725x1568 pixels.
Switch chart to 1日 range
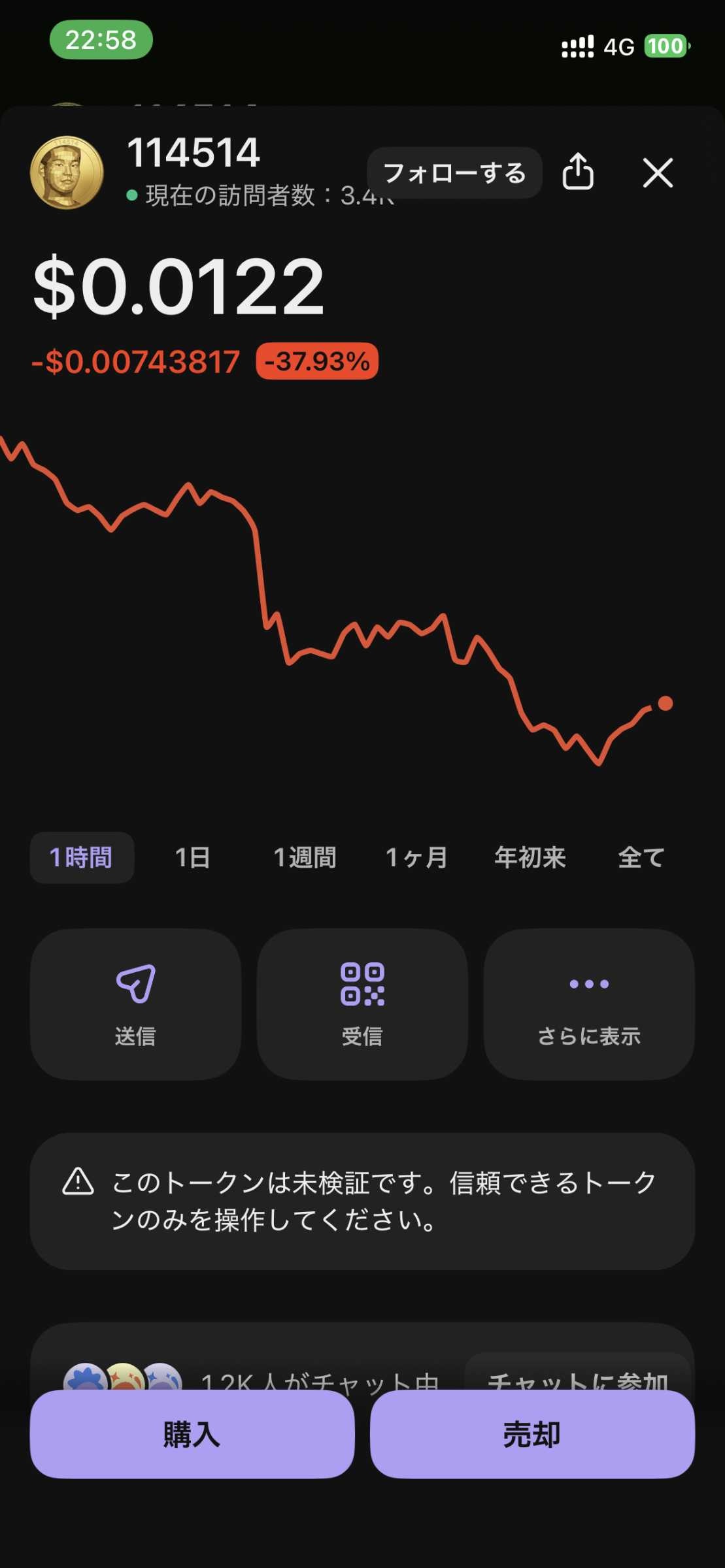click(x=192, y=857)
